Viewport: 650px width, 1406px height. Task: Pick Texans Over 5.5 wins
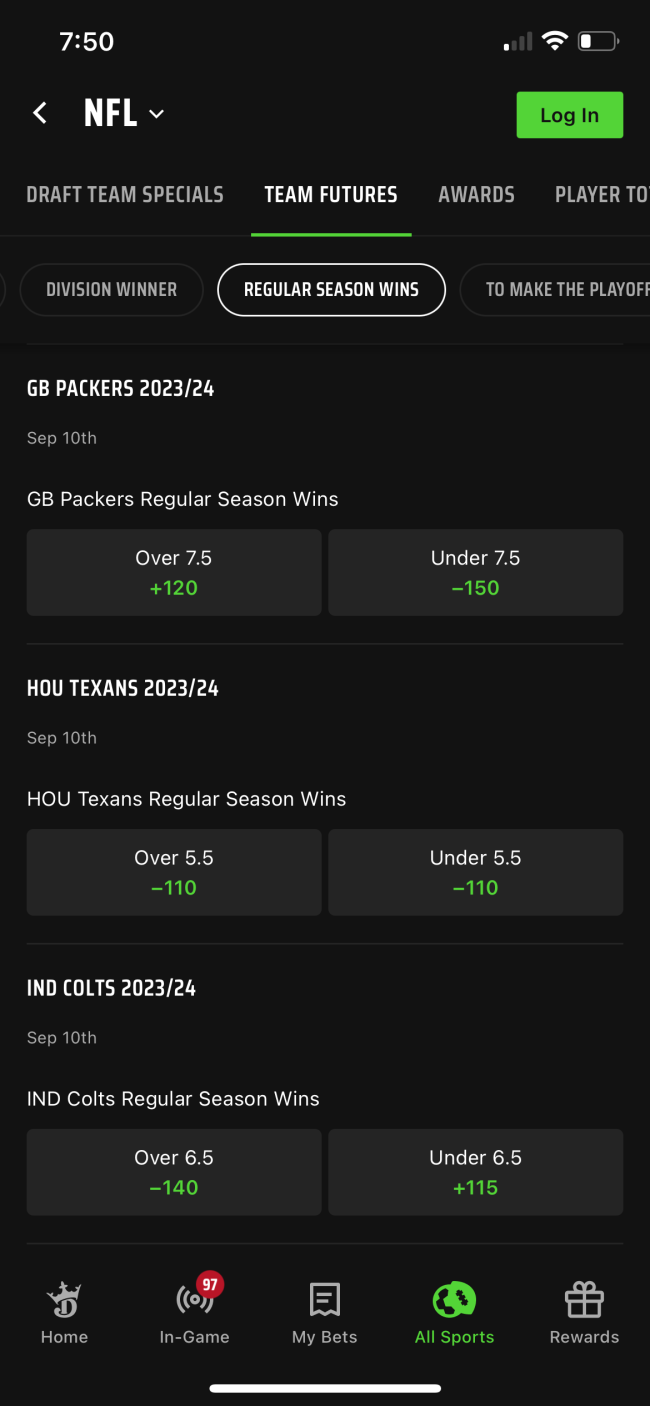pyautogui.click(x=174, y=872)
